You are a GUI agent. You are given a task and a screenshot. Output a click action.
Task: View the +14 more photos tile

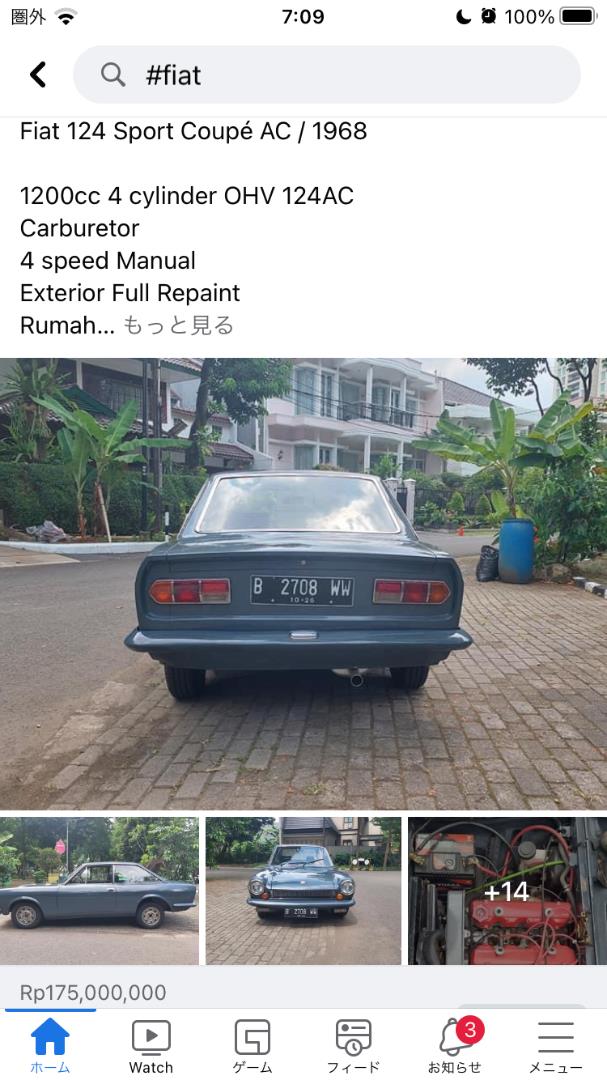tap(507, 891)
